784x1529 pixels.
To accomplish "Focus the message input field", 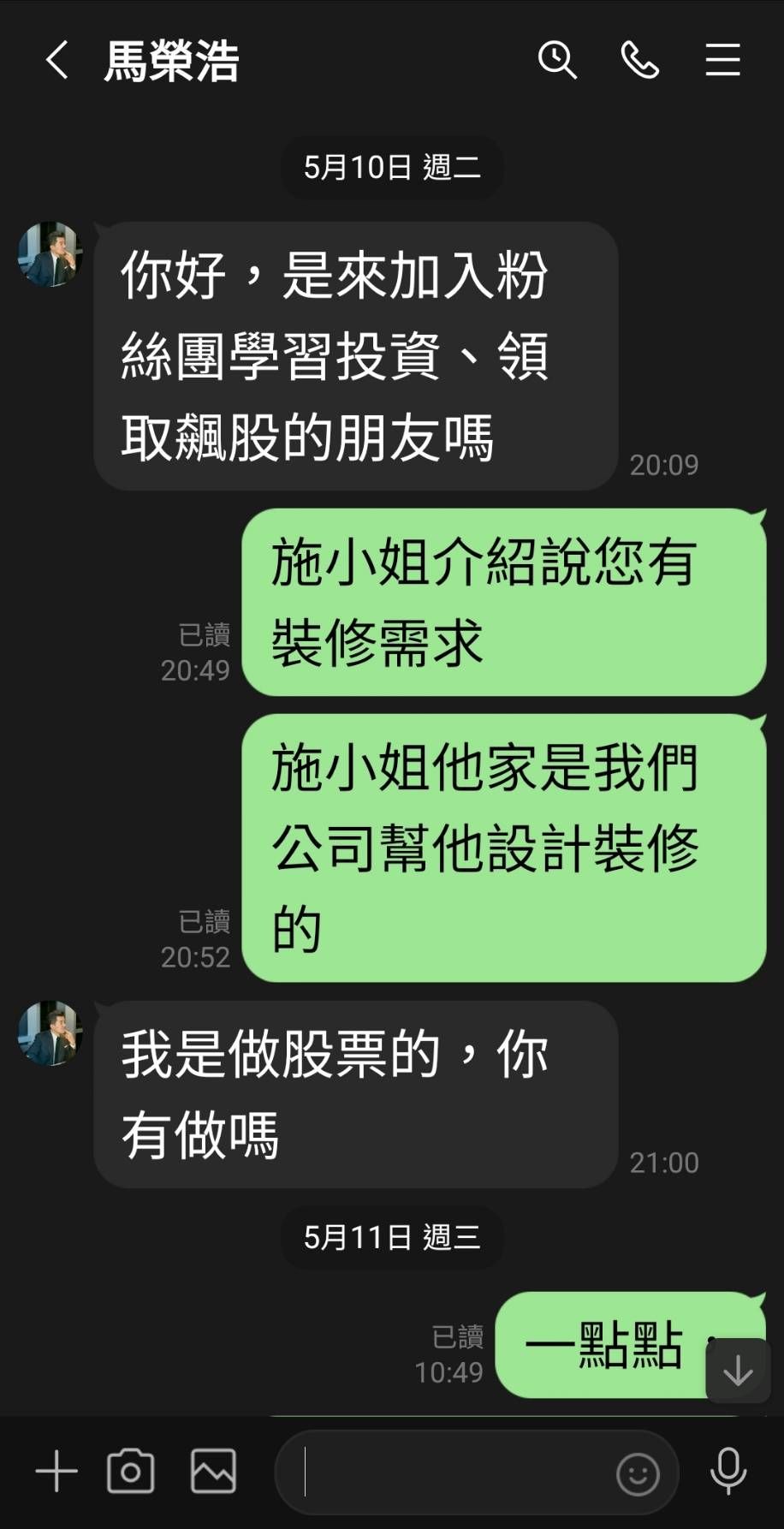I will point(454,1472).
